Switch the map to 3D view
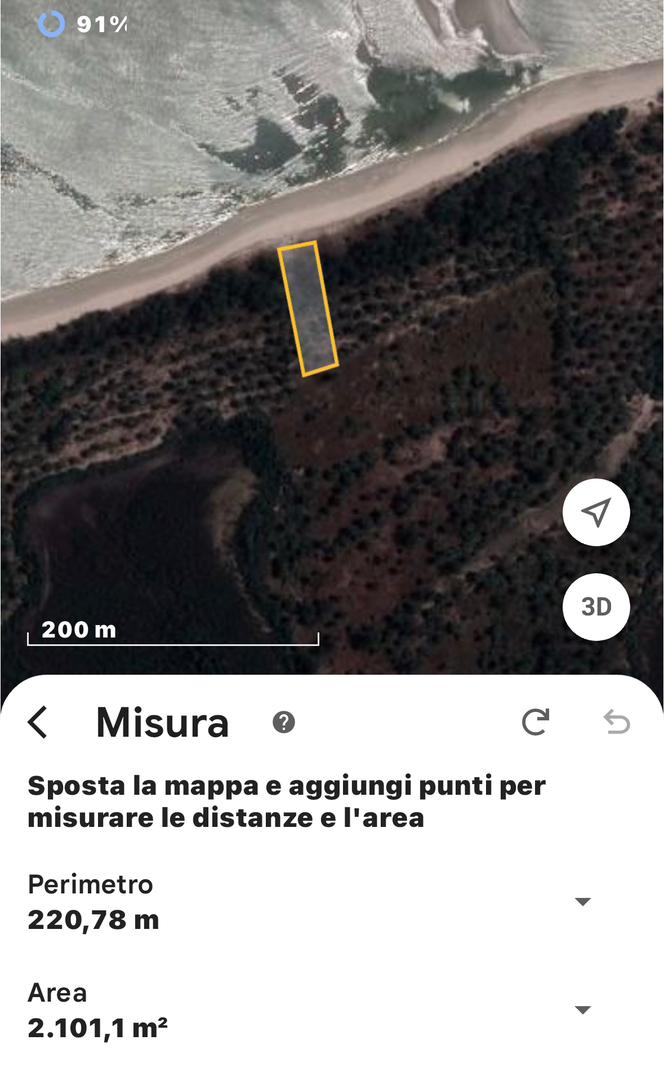 pyautogui.click(x=596, y=607)
